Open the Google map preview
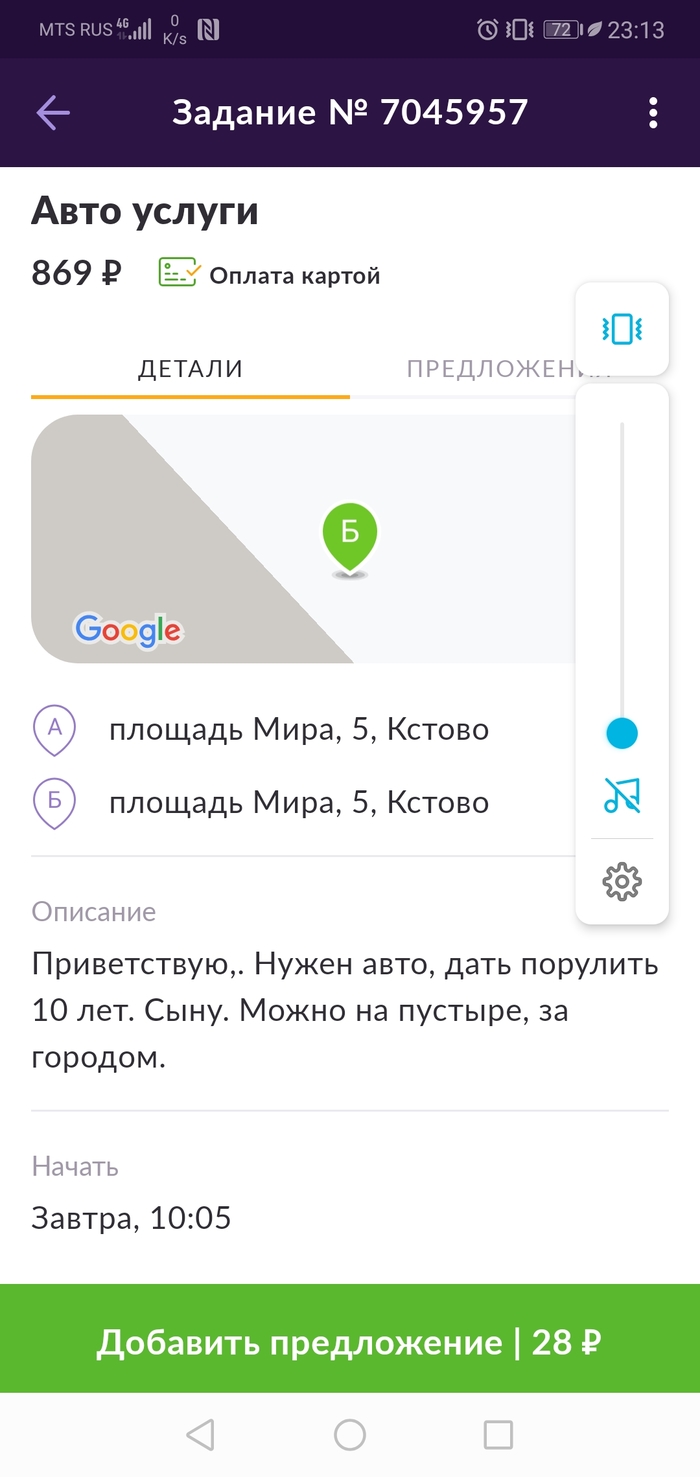The width and height of the screenshot is (700, 1477). click(300, 540)
